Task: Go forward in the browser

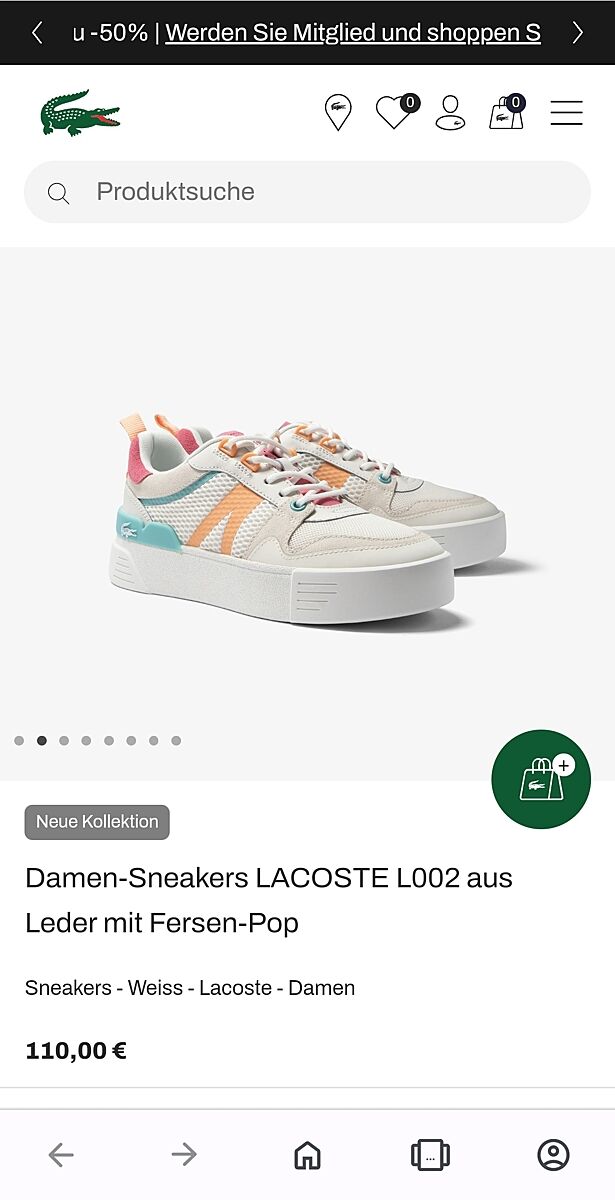Action: [x=184, y=1155]
